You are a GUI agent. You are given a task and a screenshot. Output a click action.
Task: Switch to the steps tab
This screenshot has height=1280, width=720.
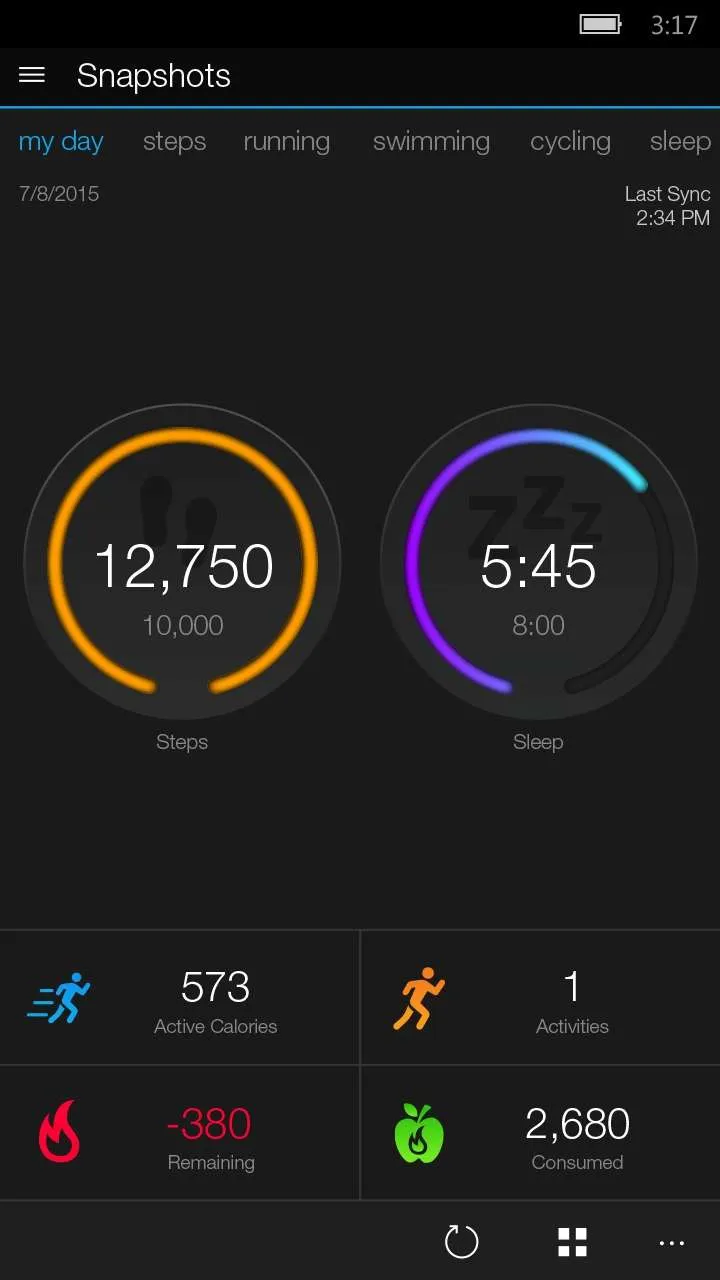tap(174, 142)
